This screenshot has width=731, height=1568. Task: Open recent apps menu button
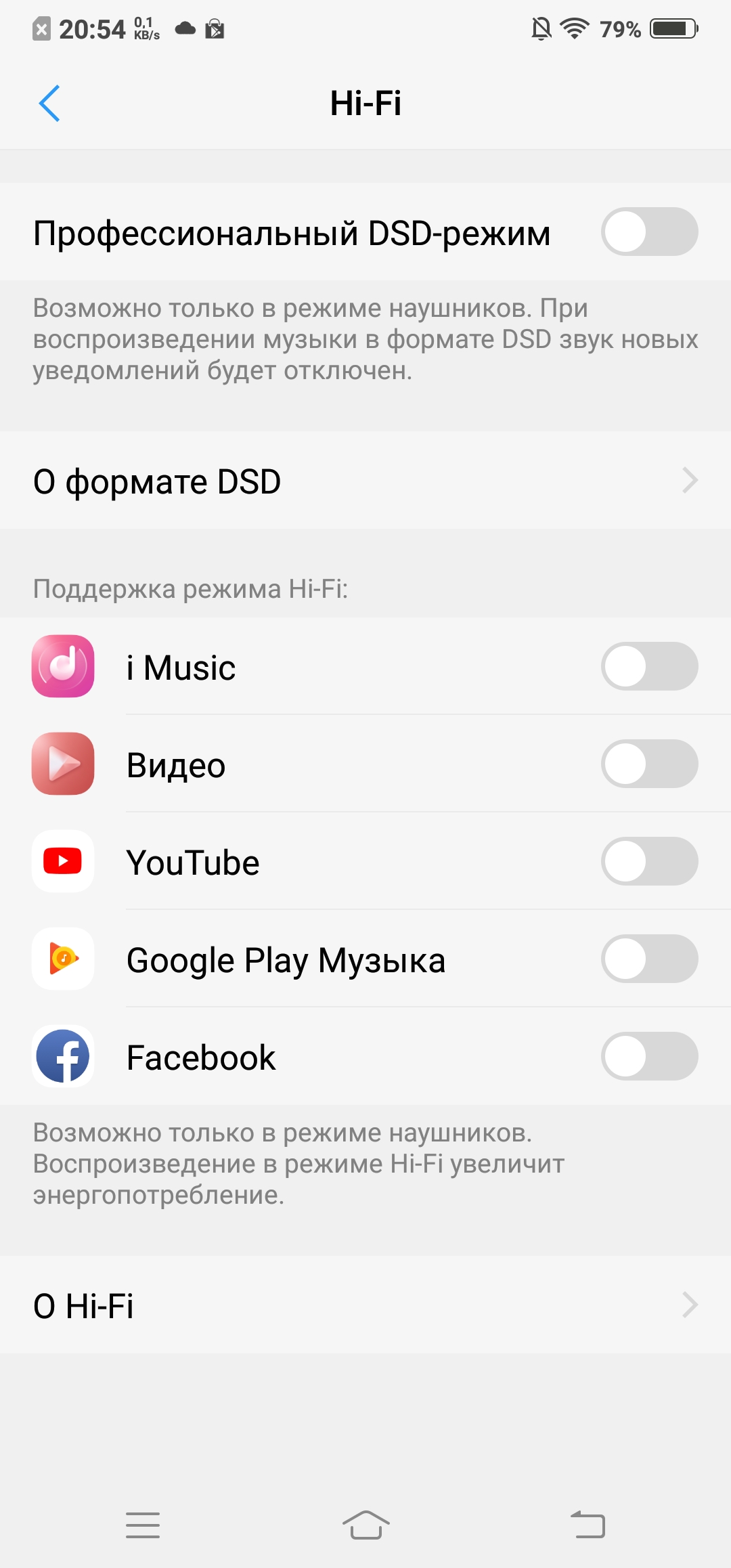[143, 1525]
